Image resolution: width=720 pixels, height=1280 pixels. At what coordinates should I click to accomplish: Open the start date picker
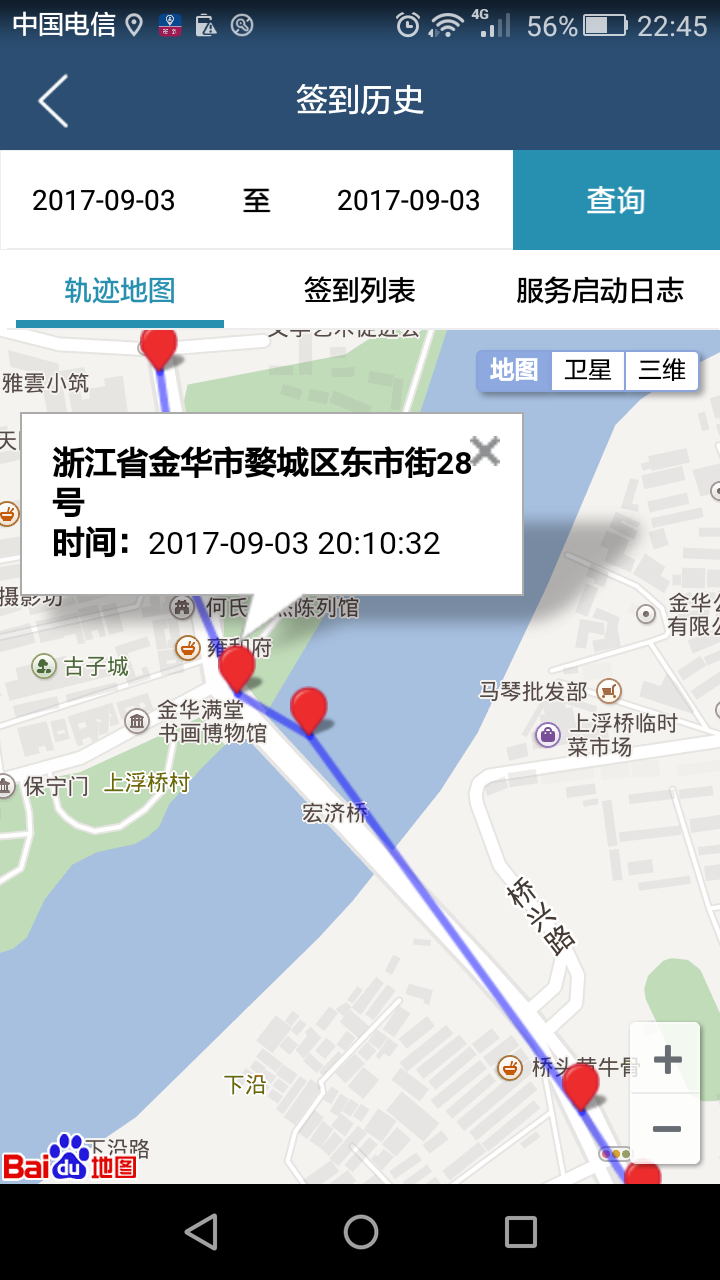pos(104,200)
